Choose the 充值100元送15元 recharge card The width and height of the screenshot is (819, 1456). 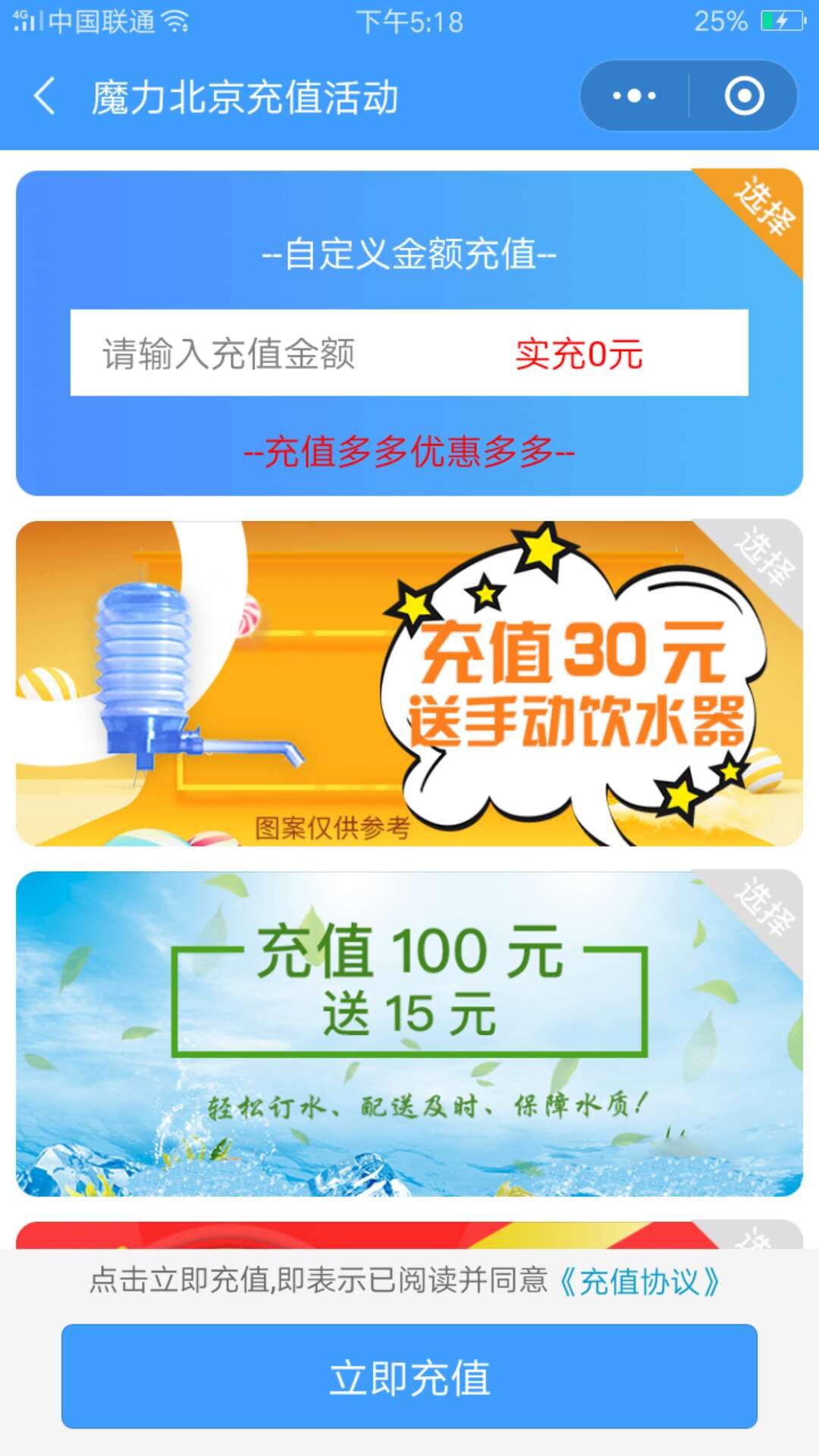409,1033
